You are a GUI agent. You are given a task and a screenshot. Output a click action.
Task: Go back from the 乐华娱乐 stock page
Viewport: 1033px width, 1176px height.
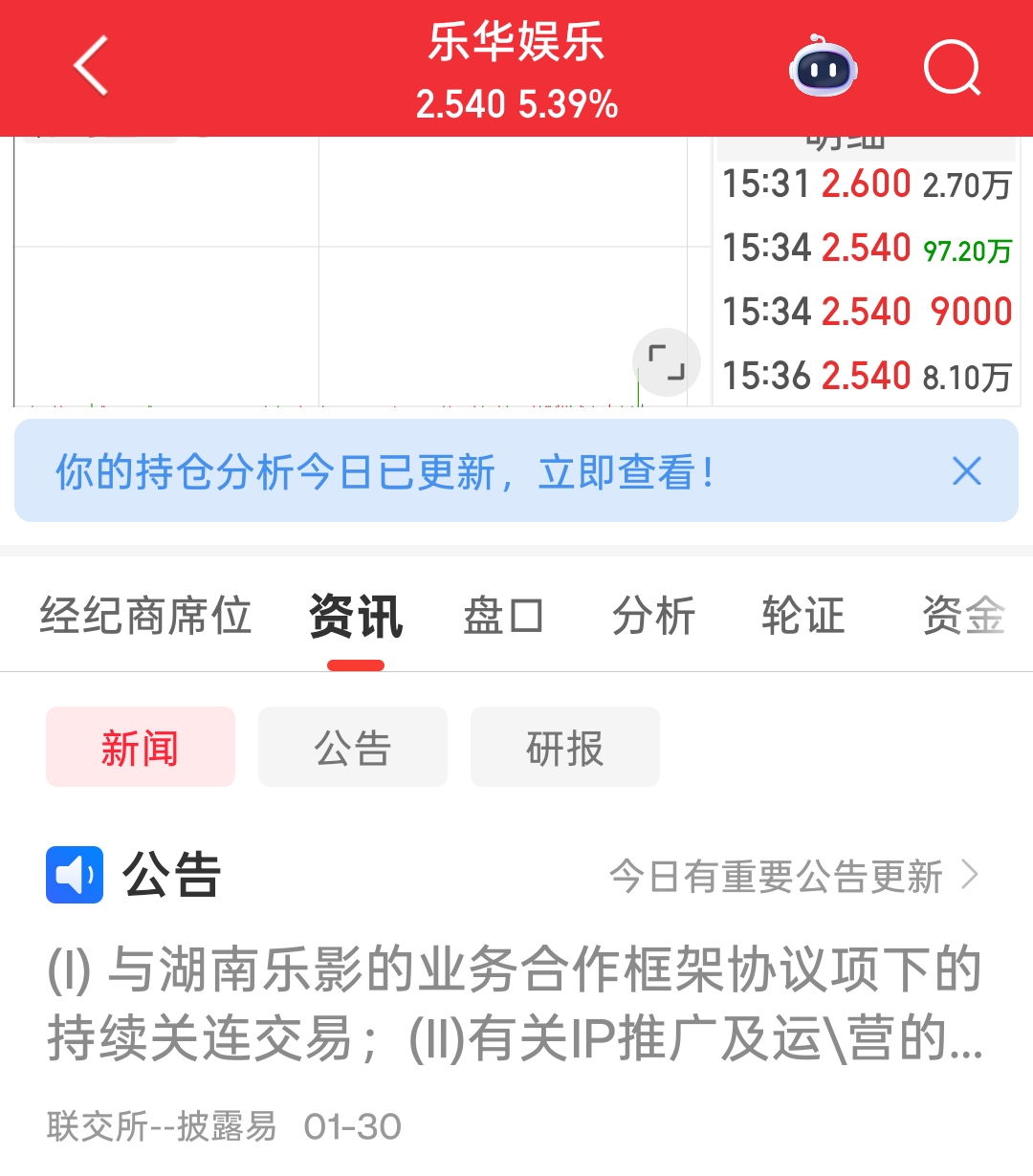(x=91, y=67)
